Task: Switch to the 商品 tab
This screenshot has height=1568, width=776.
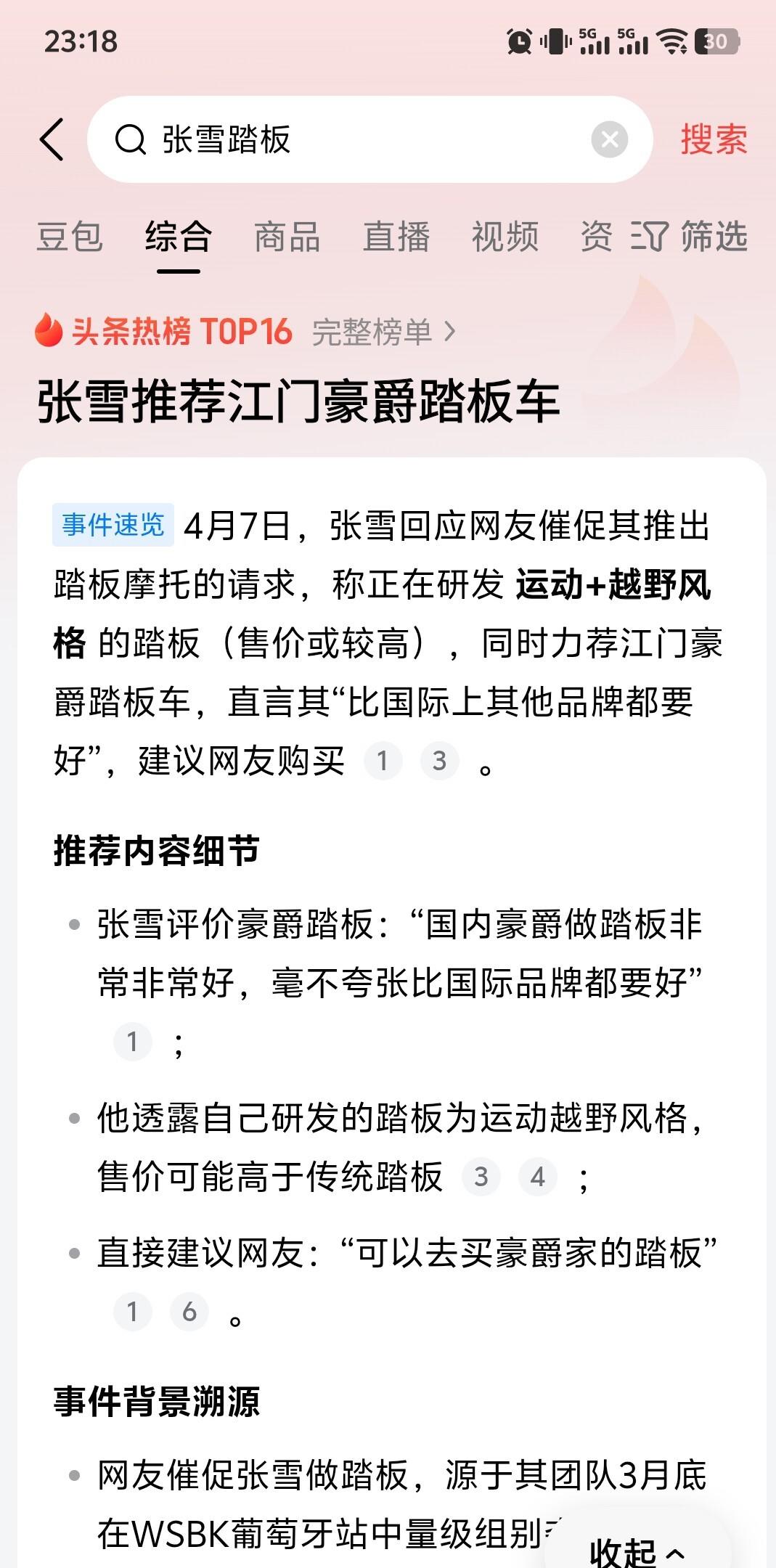Action: pyautogui.click(x=287, y=237)
